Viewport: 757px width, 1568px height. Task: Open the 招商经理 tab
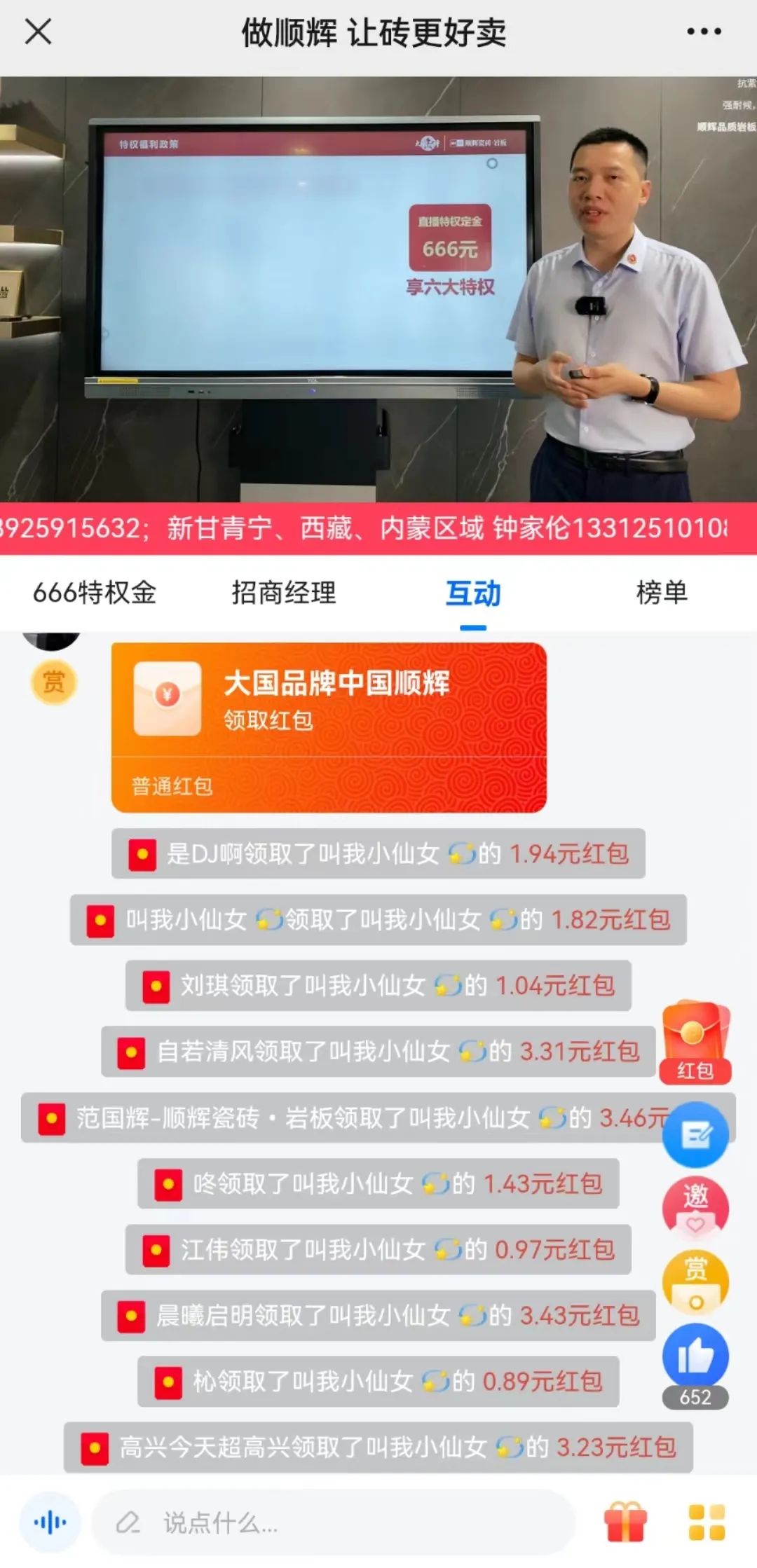coord(284,593)
